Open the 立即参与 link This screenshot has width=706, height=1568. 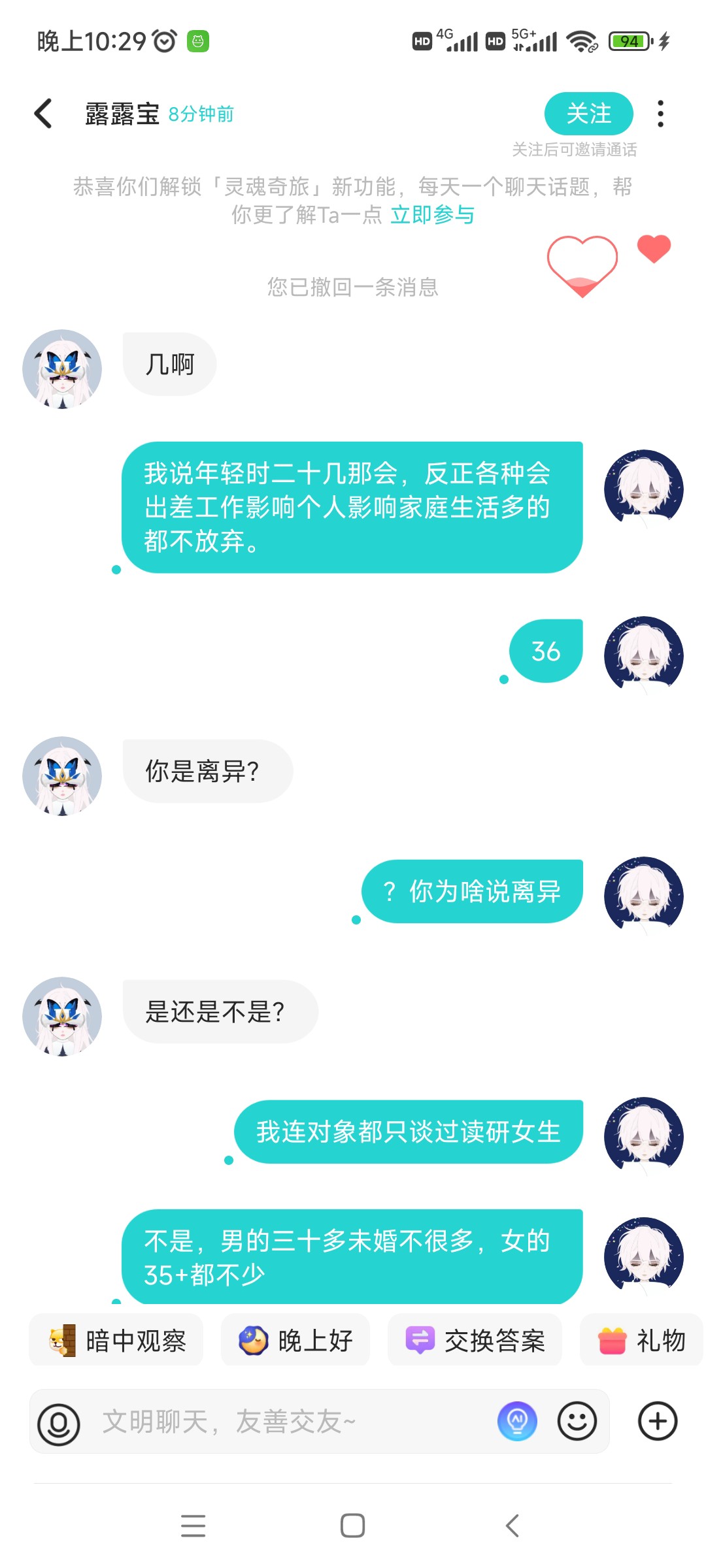[432, 214]
